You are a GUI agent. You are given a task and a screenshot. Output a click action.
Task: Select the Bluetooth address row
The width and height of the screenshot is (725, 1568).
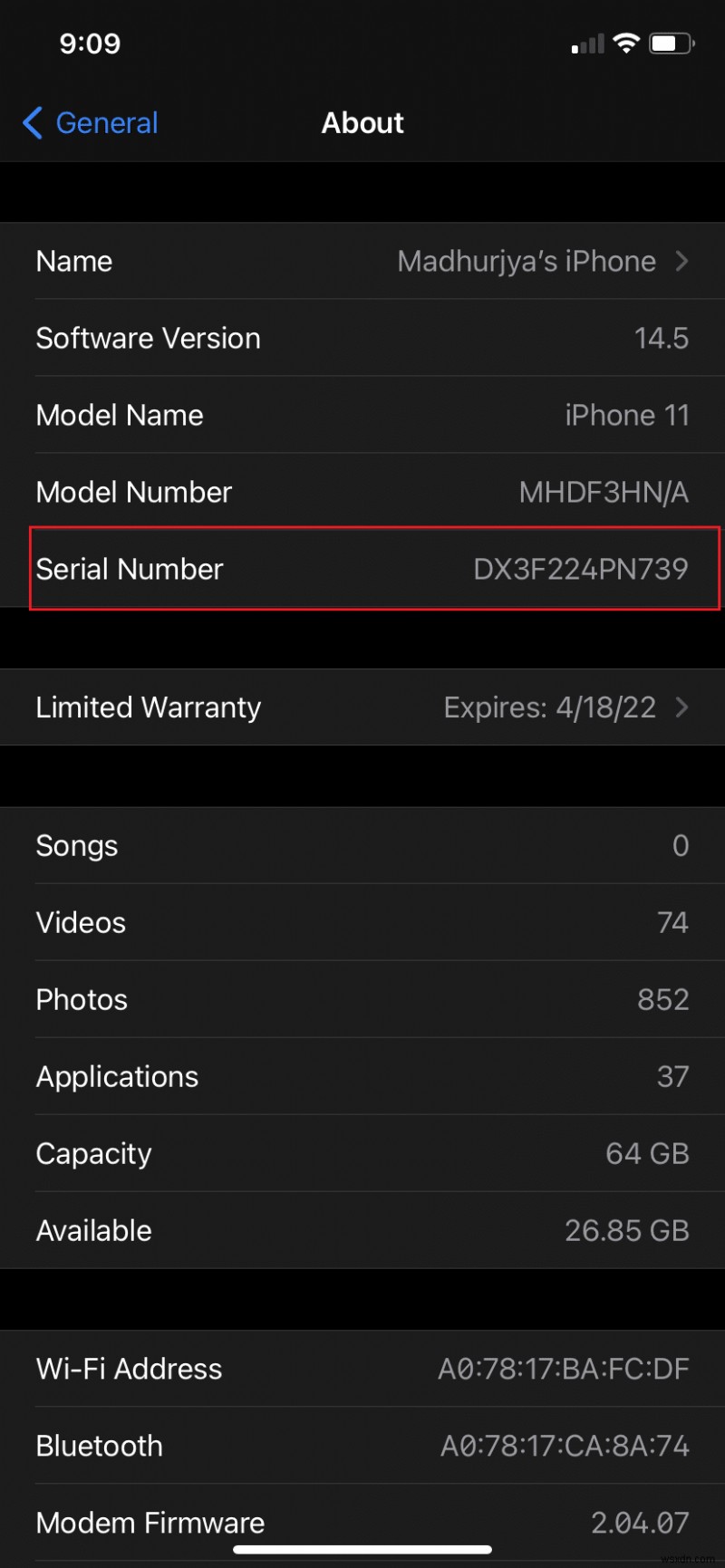pos(362,1446)
